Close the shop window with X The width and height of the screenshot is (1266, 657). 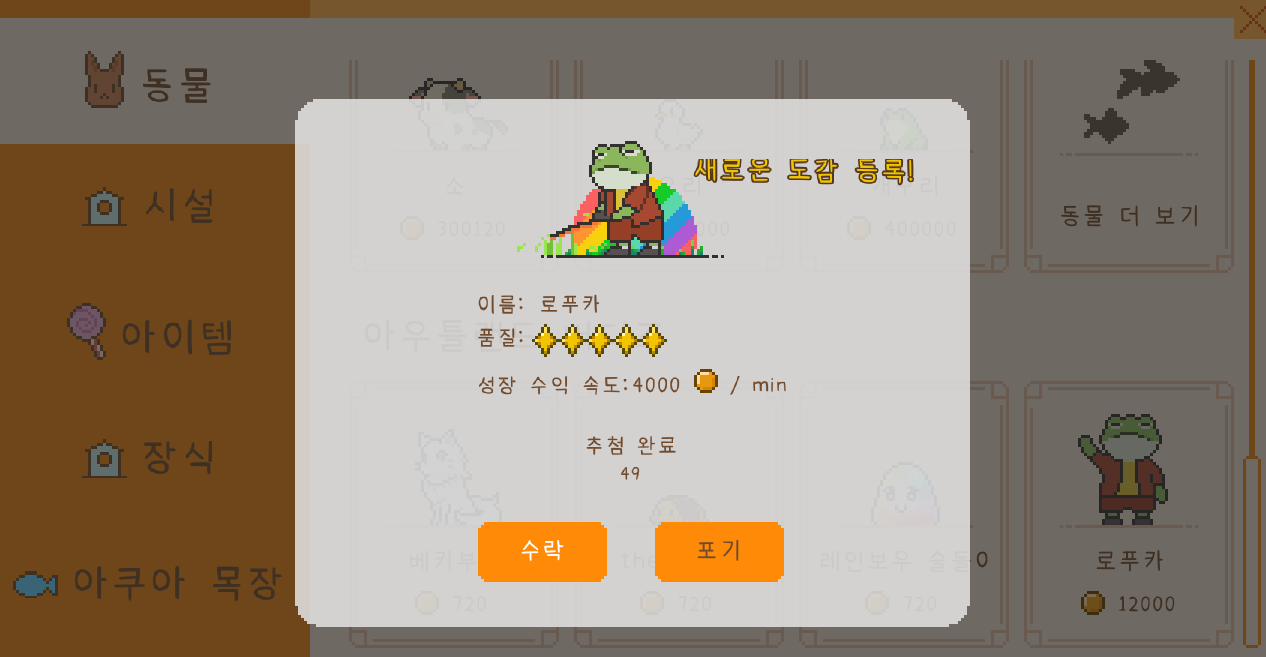1251,21
